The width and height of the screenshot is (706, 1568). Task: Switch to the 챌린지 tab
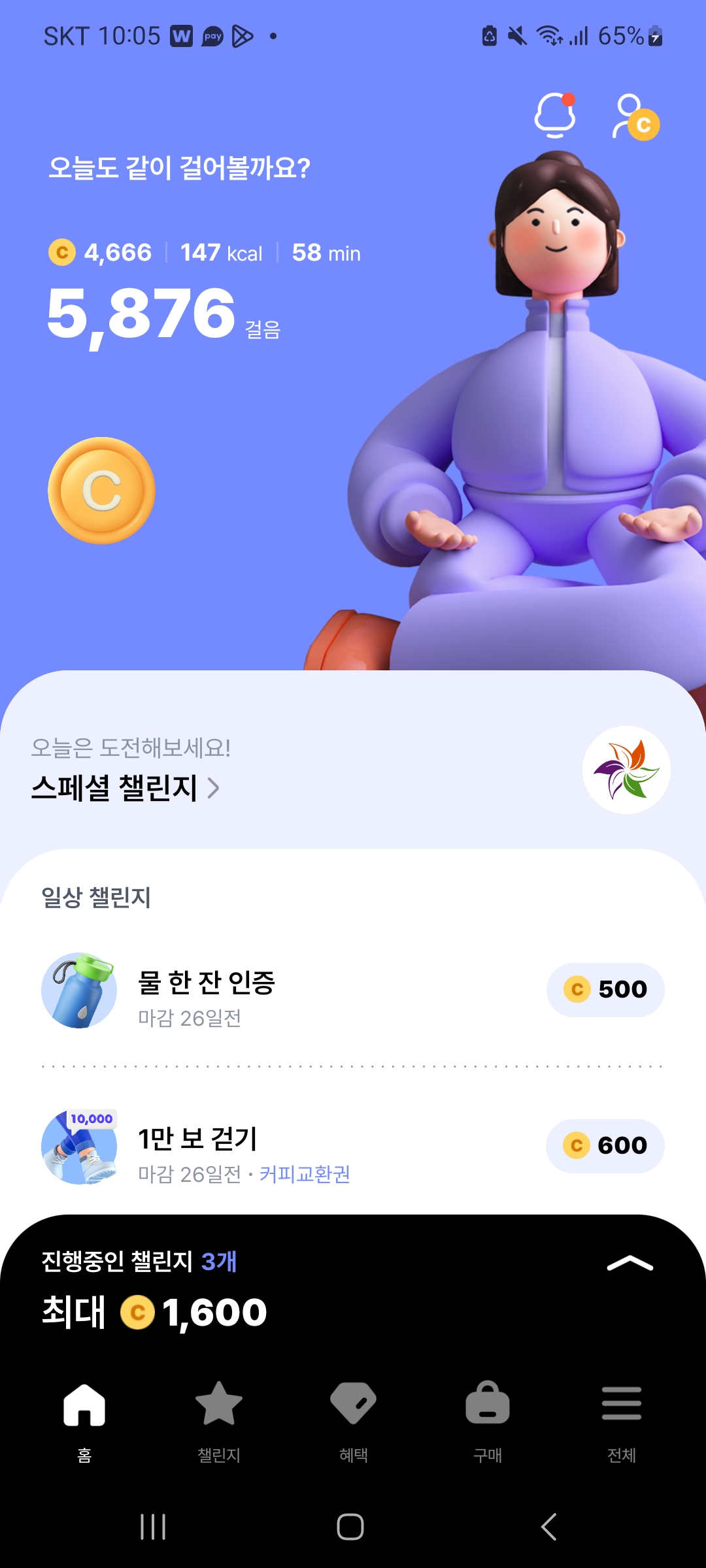(219, 1419)
